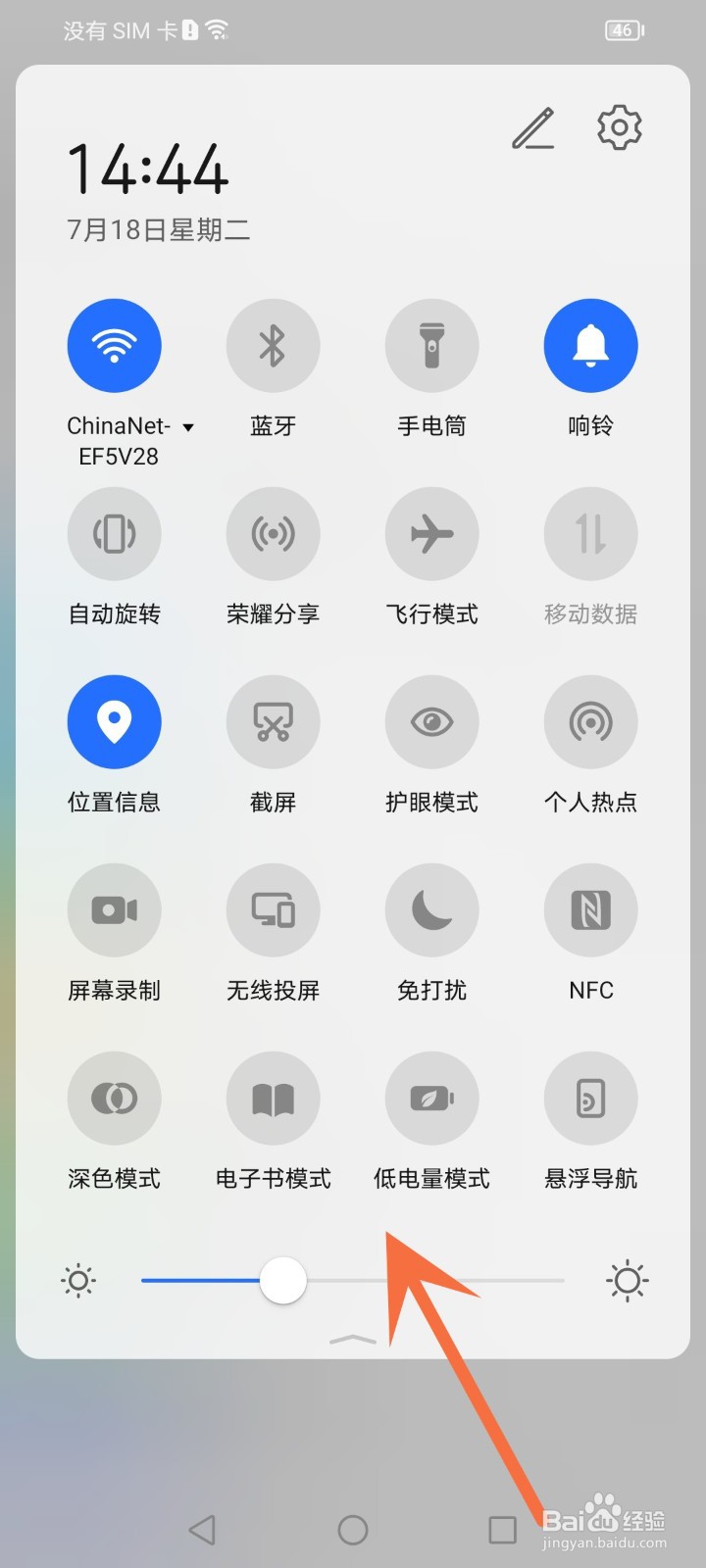Enable low battery mode (低电量模式)
The height and width of the screenshot is (1568, 706).
point(432,1099)
